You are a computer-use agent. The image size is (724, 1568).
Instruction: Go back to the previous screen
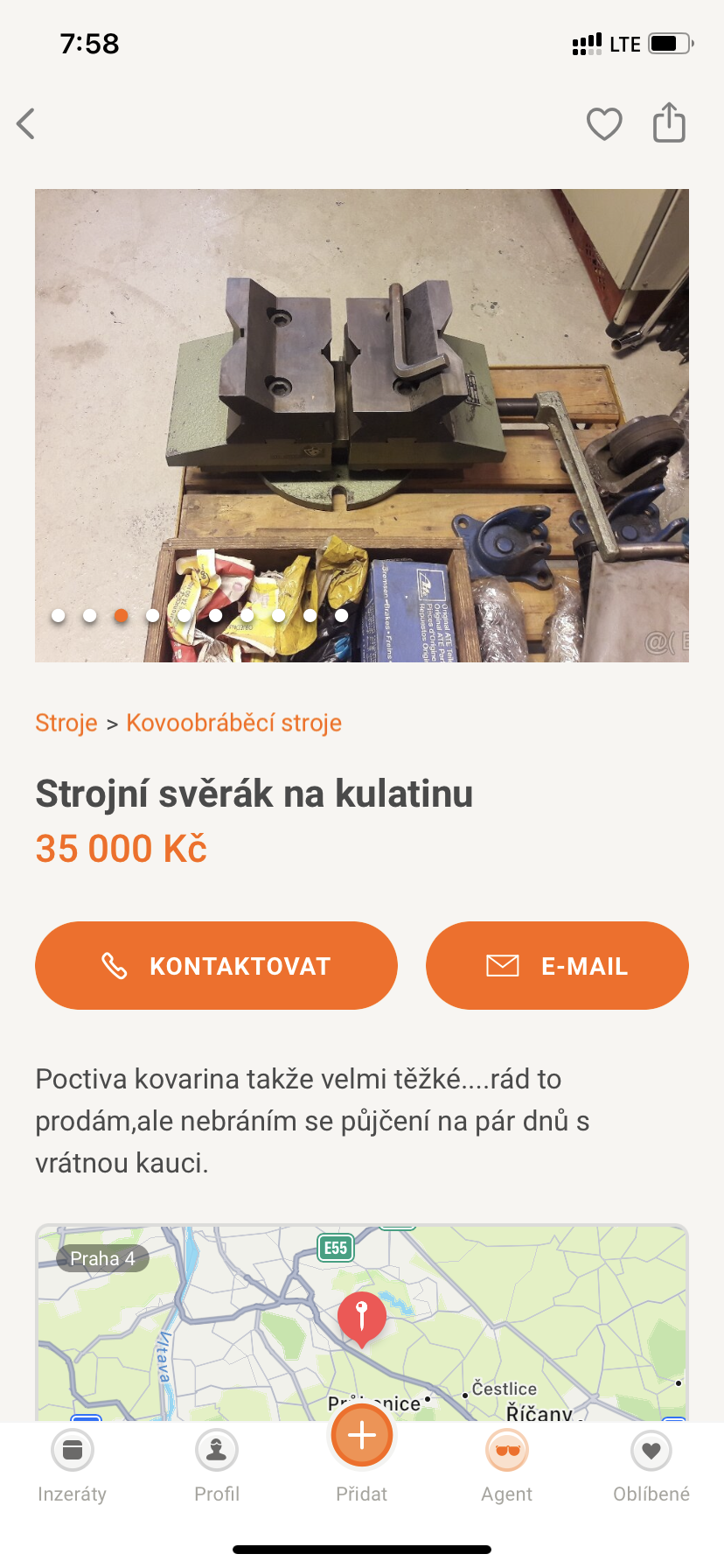click(x=26, y=124)
